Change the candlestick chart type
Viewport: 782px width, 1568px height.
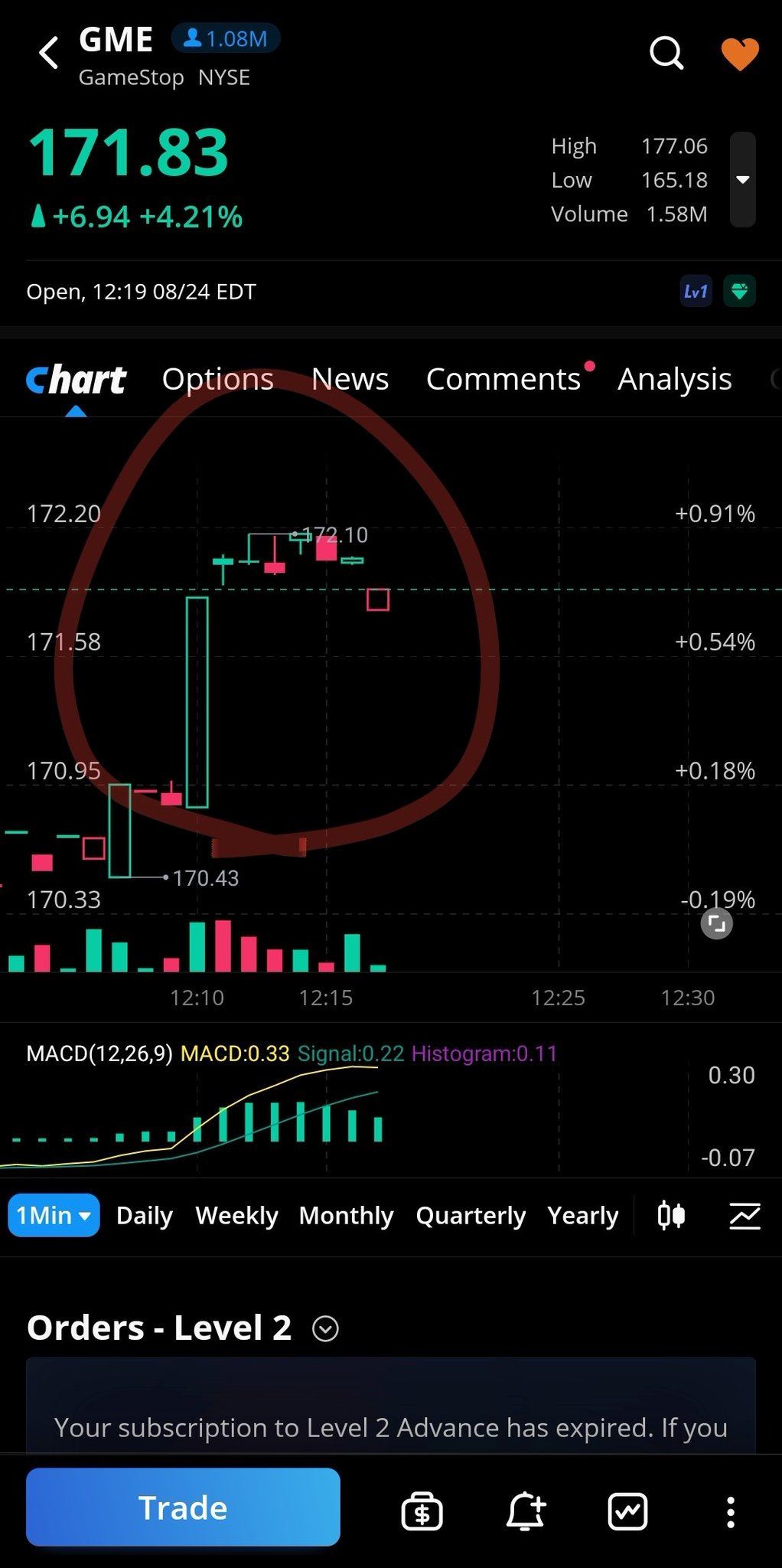pyautogui.click(x=671, y=1215)
